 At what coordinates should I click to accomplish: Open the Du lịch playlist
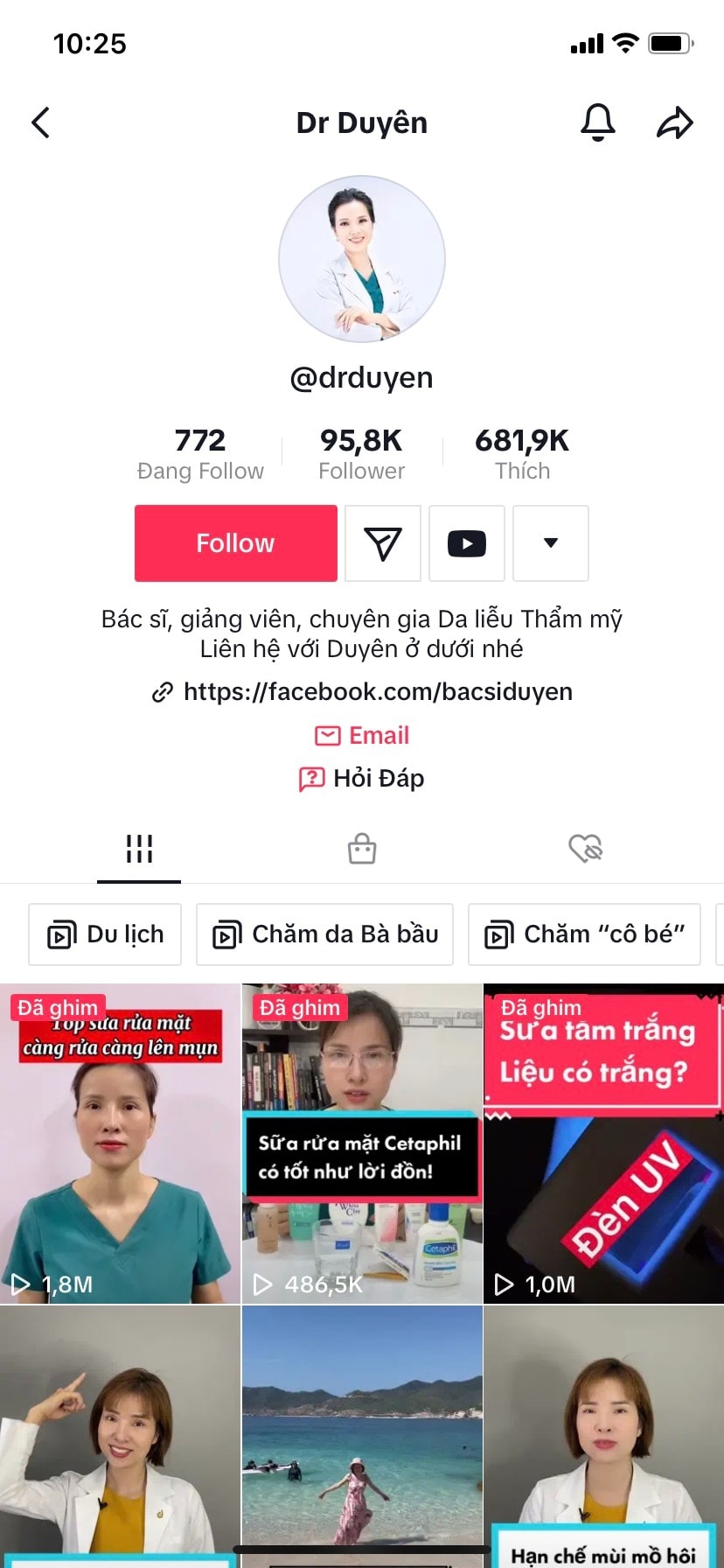105,934
